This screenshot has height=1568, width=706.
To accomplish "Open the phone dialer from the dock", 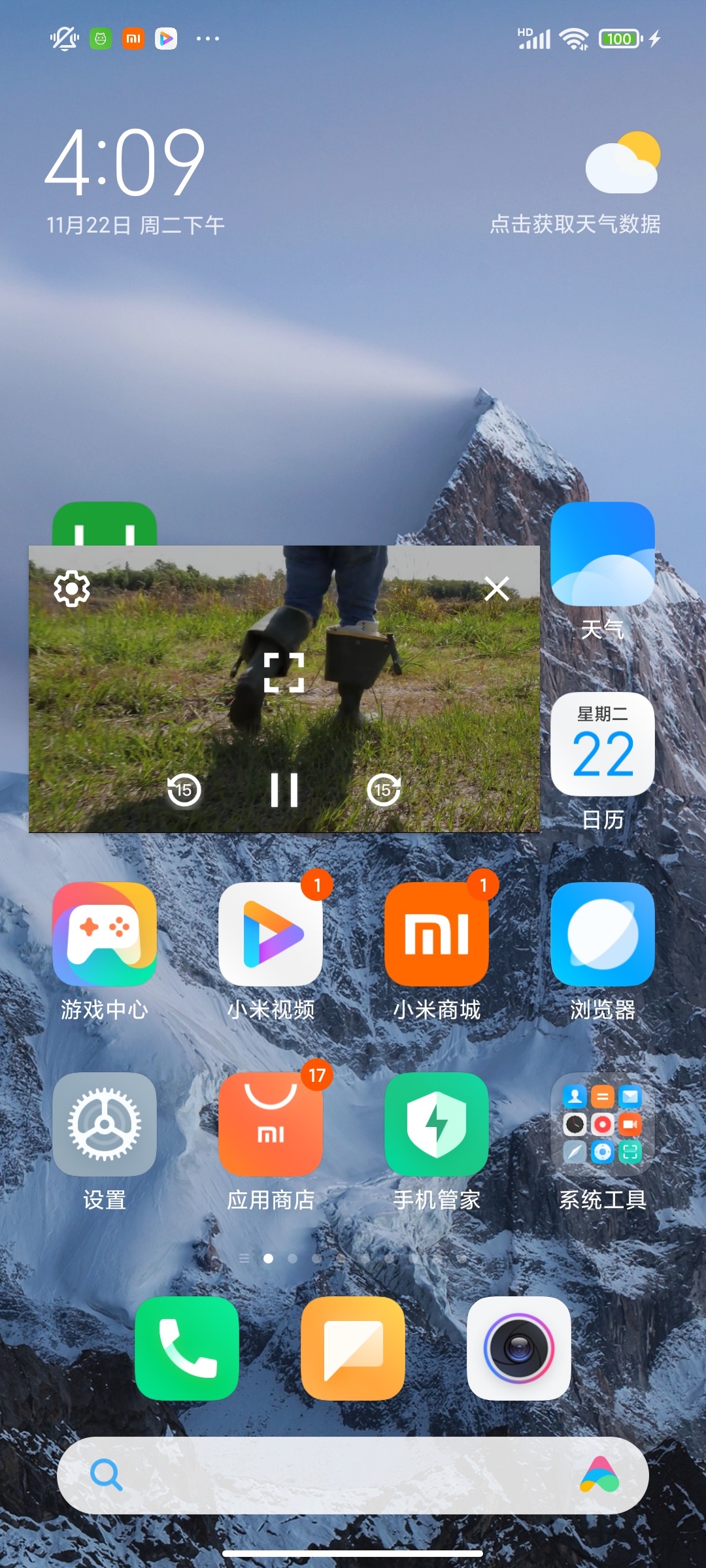I will 187,1348.
